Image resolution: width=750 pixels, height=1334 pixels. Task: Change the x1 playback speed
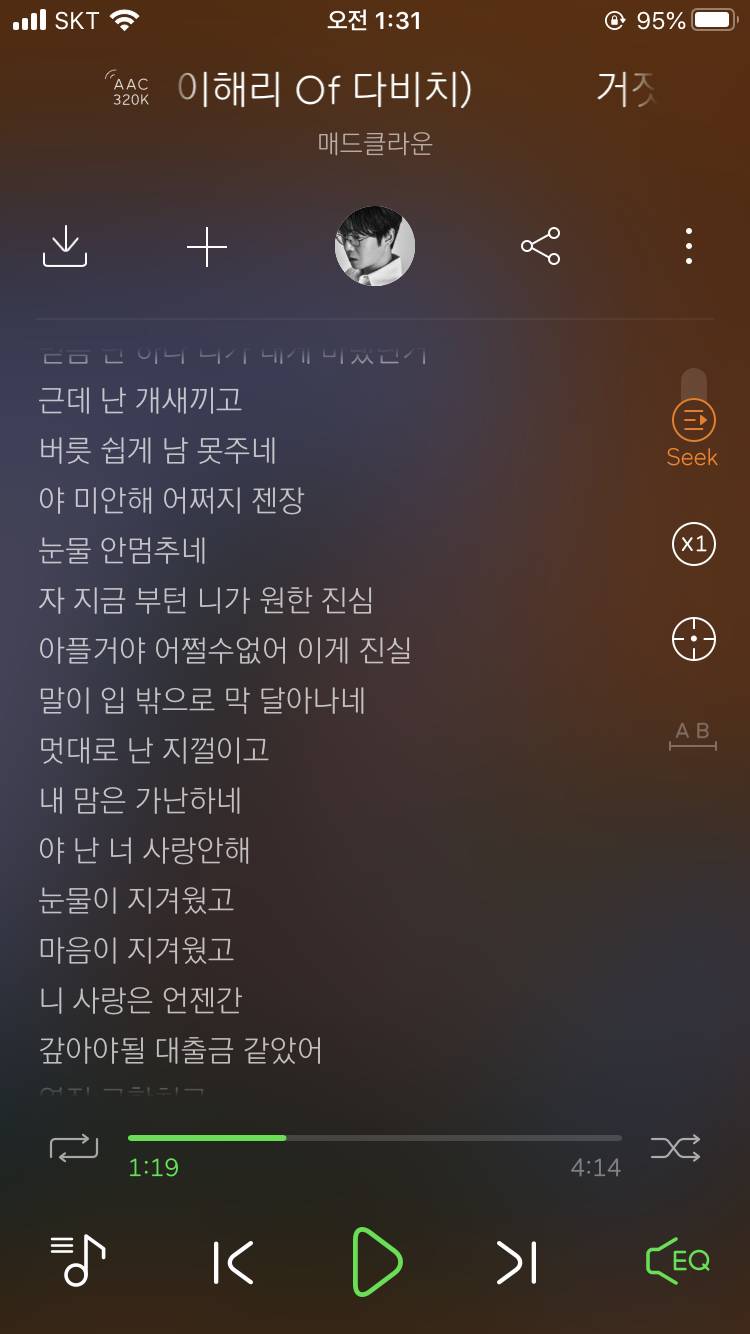pos(692,544)
